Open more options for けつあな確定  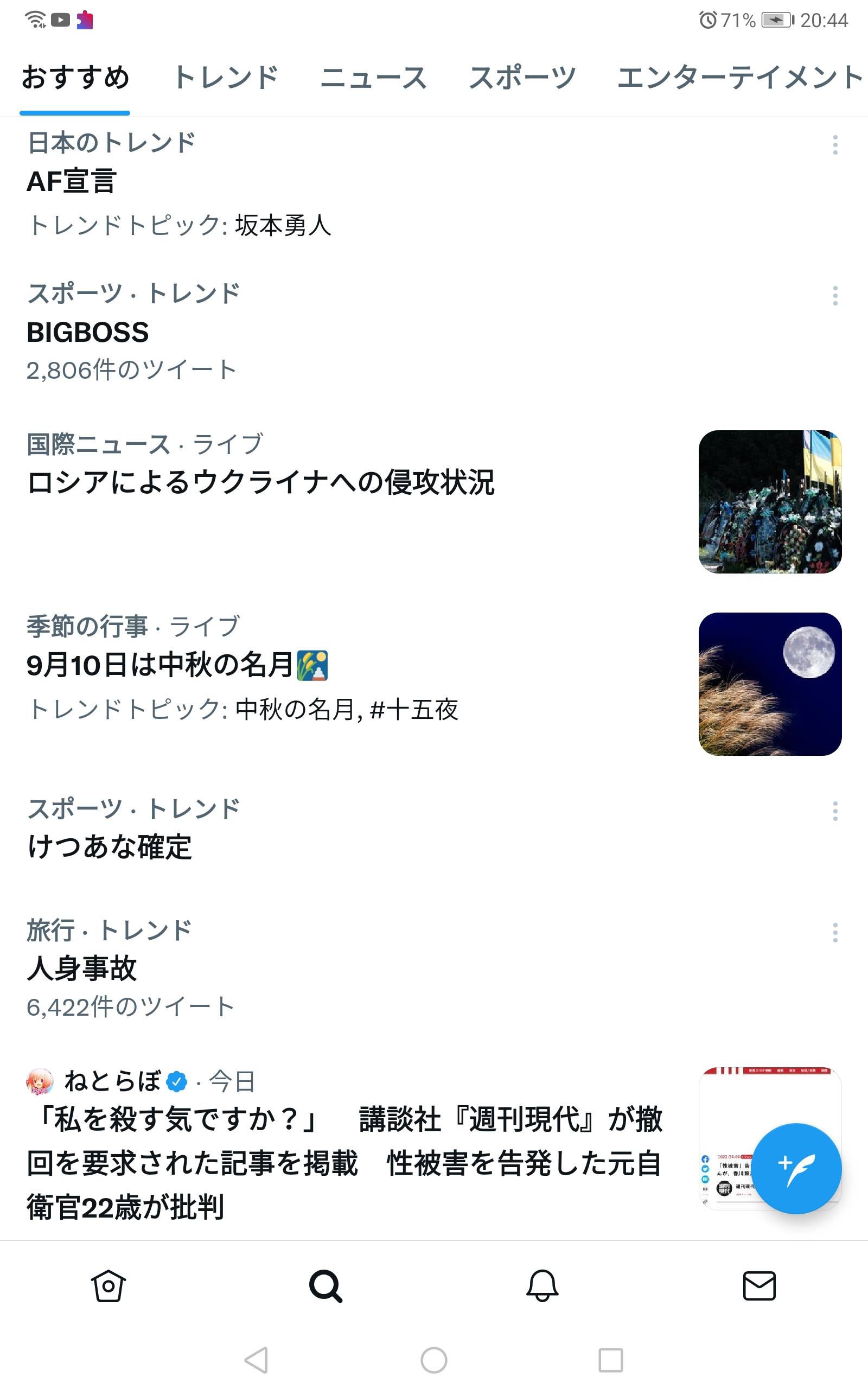tap(835, 811)
